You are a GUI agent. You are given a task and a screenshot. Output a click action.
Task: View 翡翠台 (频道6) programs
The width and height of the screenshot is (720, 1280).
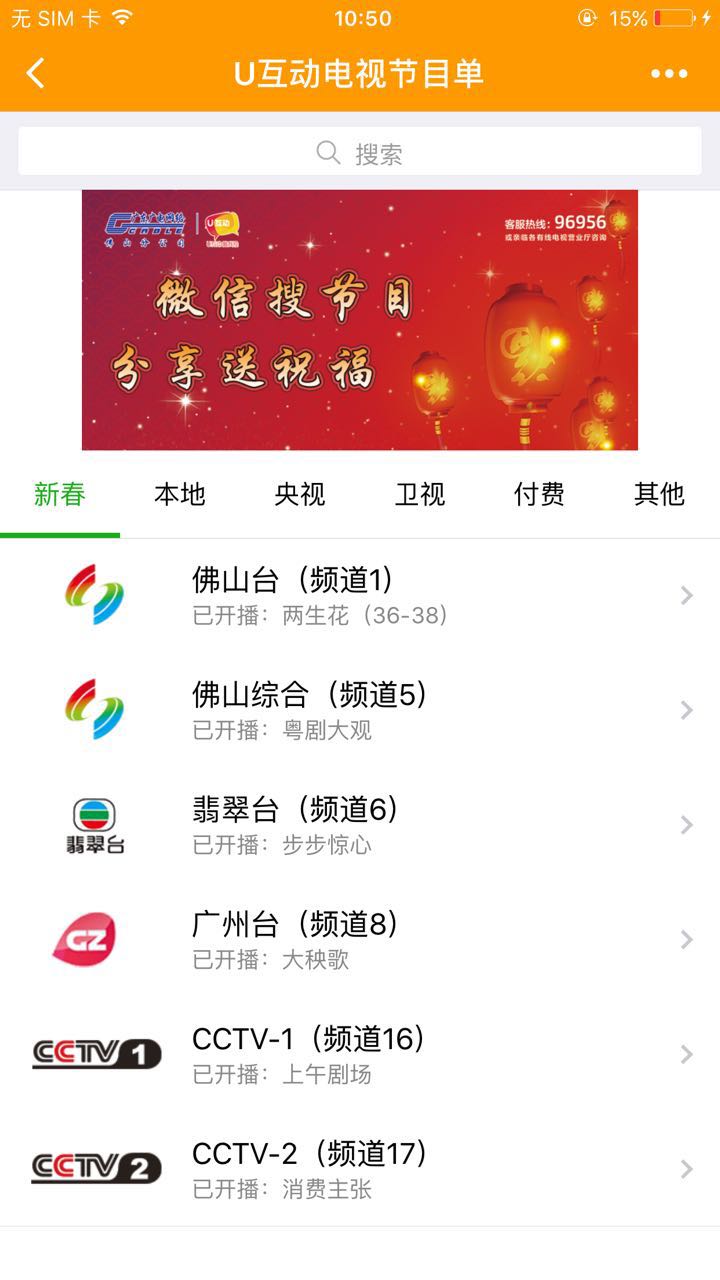(360, 825)
